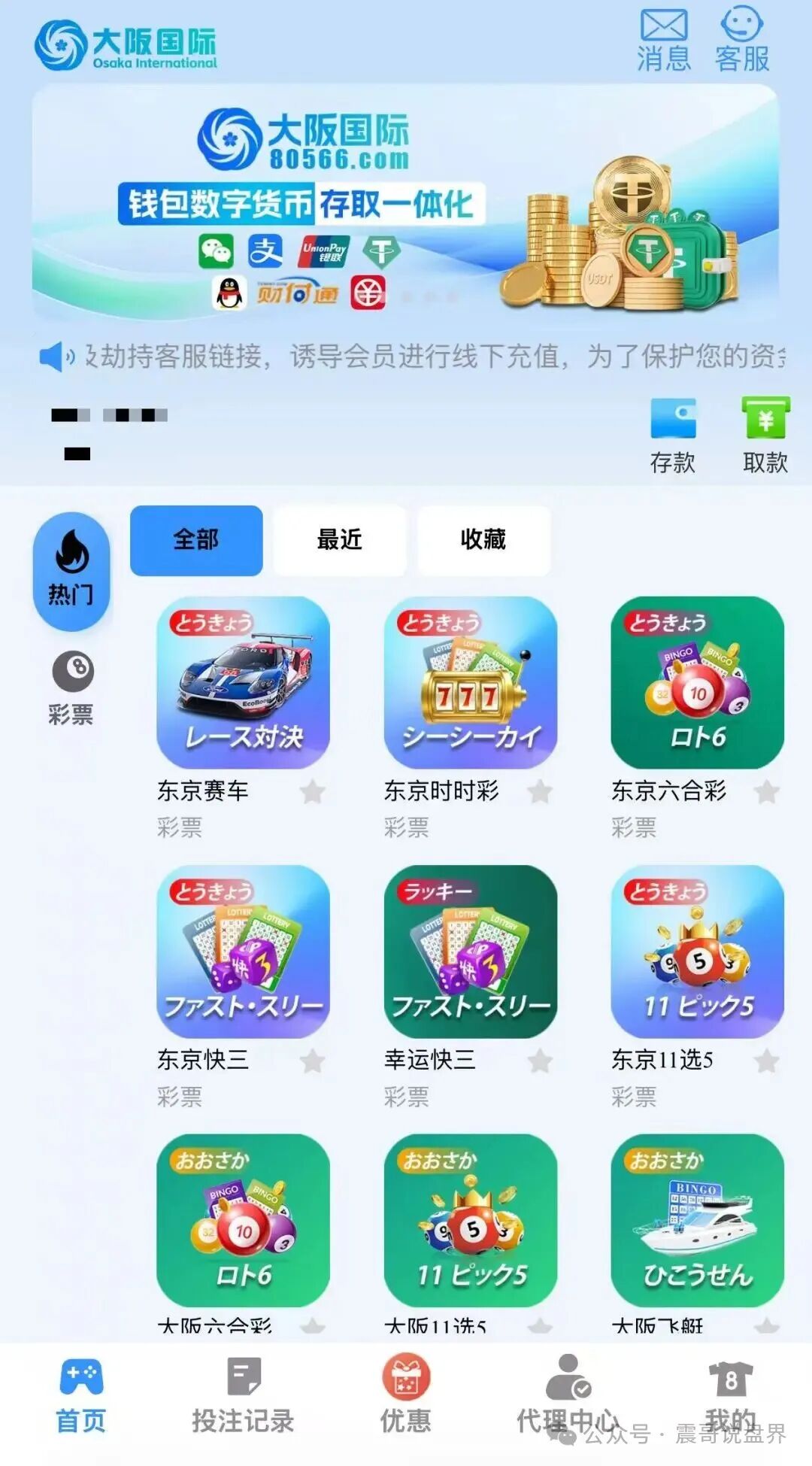Switch to the 最近 tab
The height and width of the screenshot is (1466, 812).
(339, 540)
